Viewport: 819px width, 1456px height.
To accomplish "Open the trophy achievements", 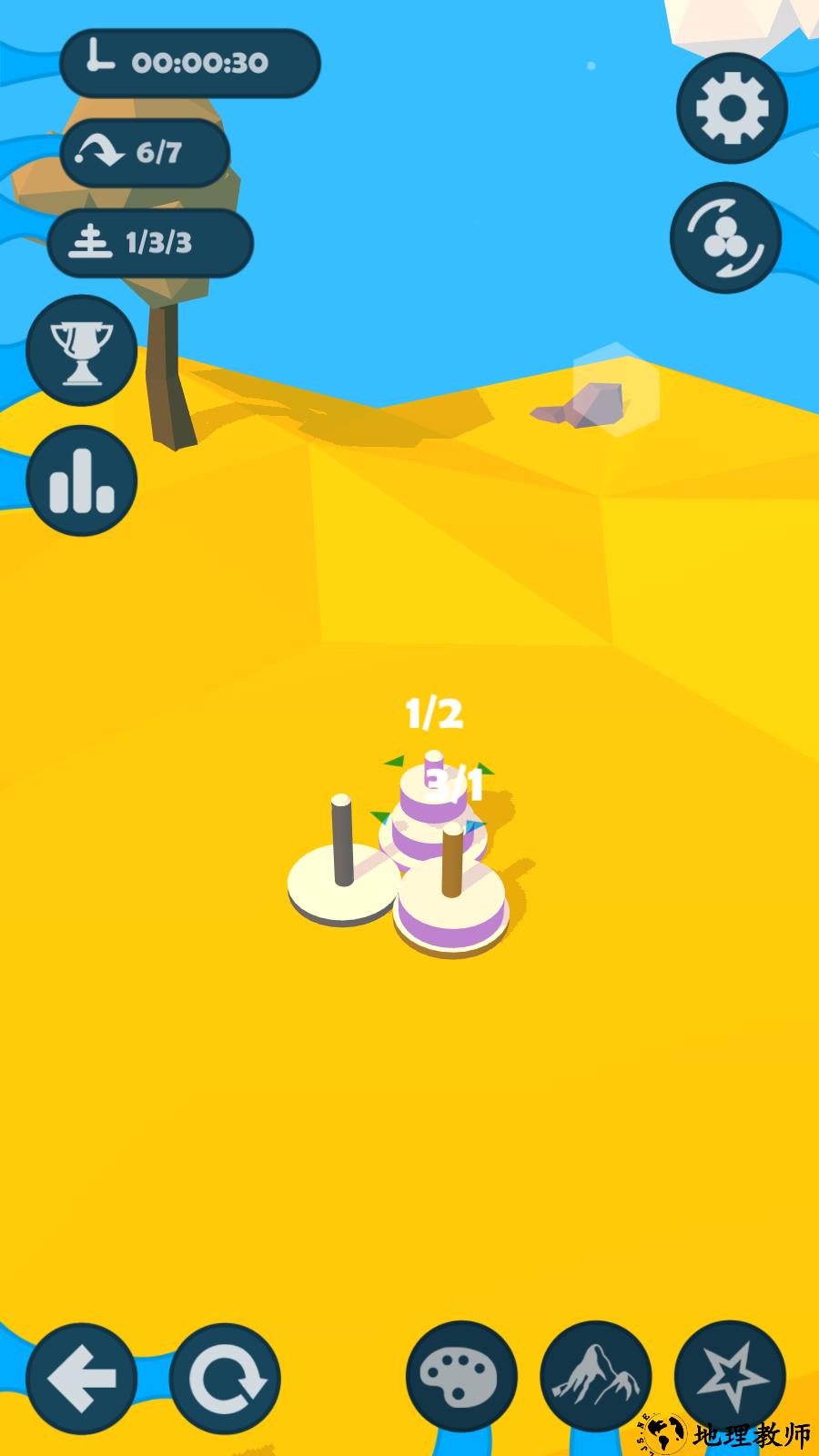I will tap(82, 350).
